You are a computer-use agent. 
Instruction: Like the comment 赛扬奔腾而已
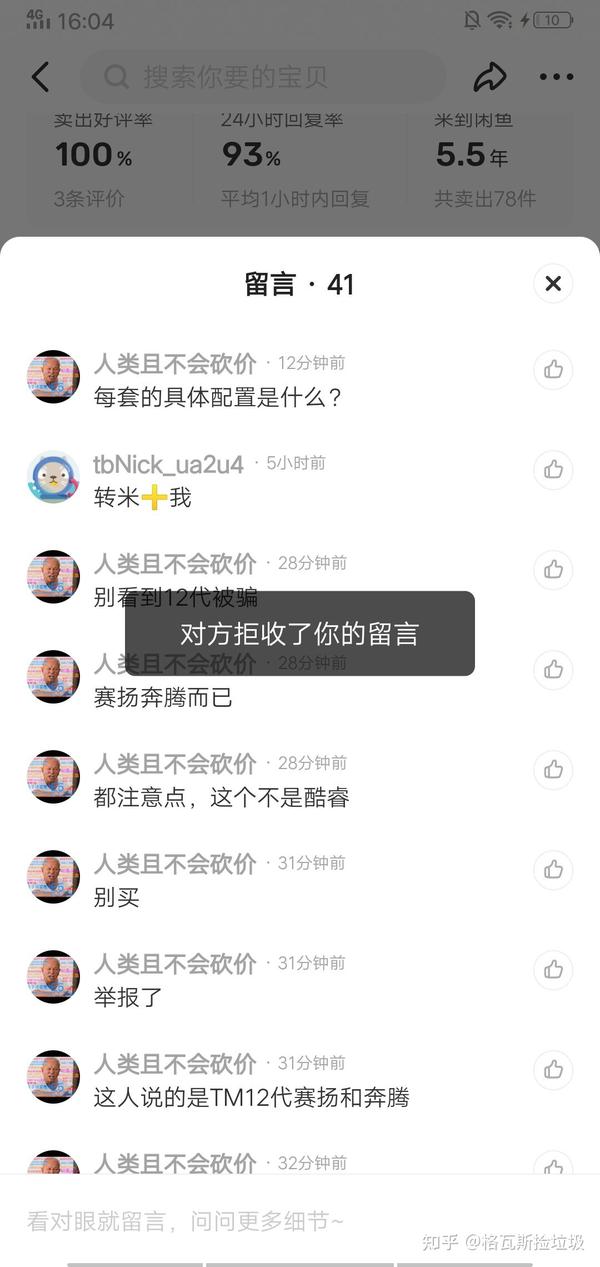point(553,669)
